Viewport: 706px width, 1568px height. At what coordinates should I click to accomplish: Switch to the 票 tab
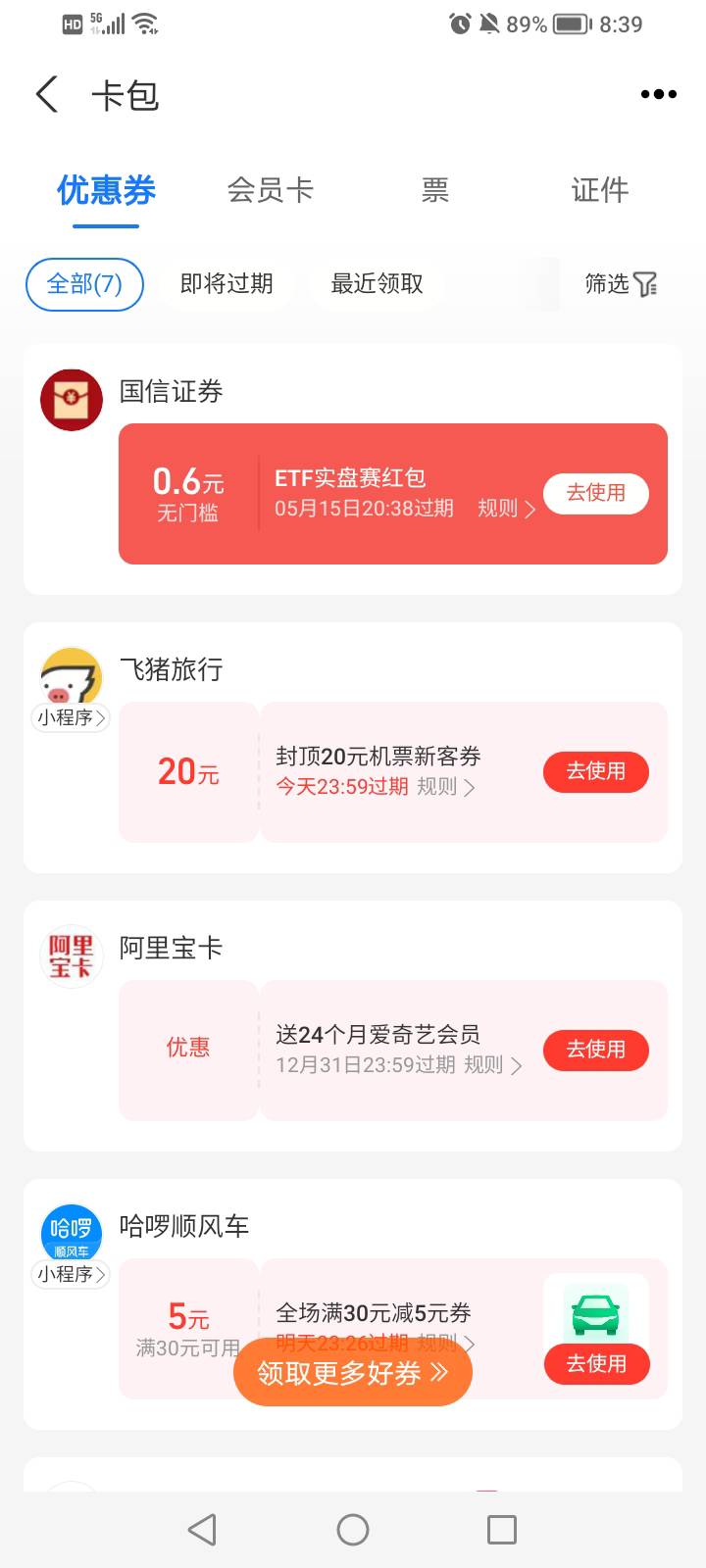tap(434, 189)
